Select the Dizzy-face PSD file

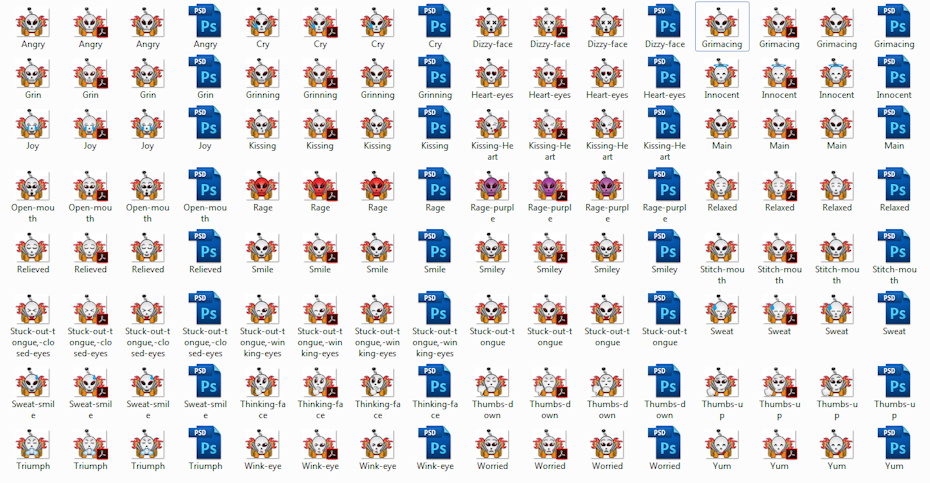point(665,22)
